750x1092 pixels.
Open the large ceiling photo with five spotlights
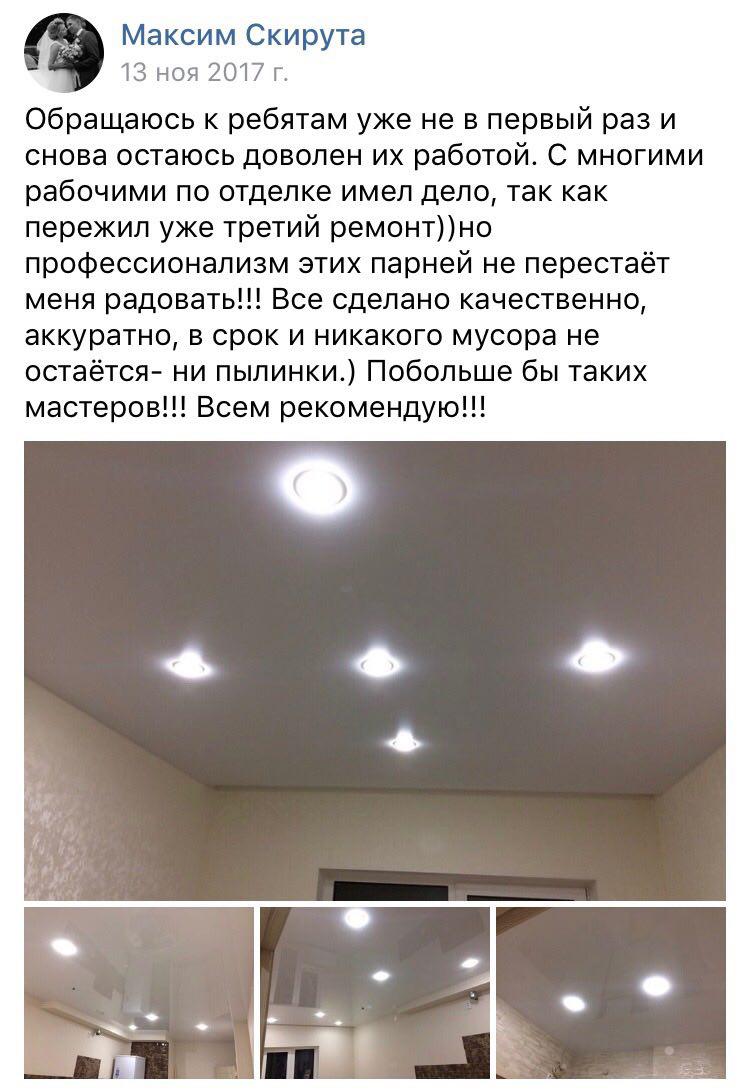pos(375,670)
